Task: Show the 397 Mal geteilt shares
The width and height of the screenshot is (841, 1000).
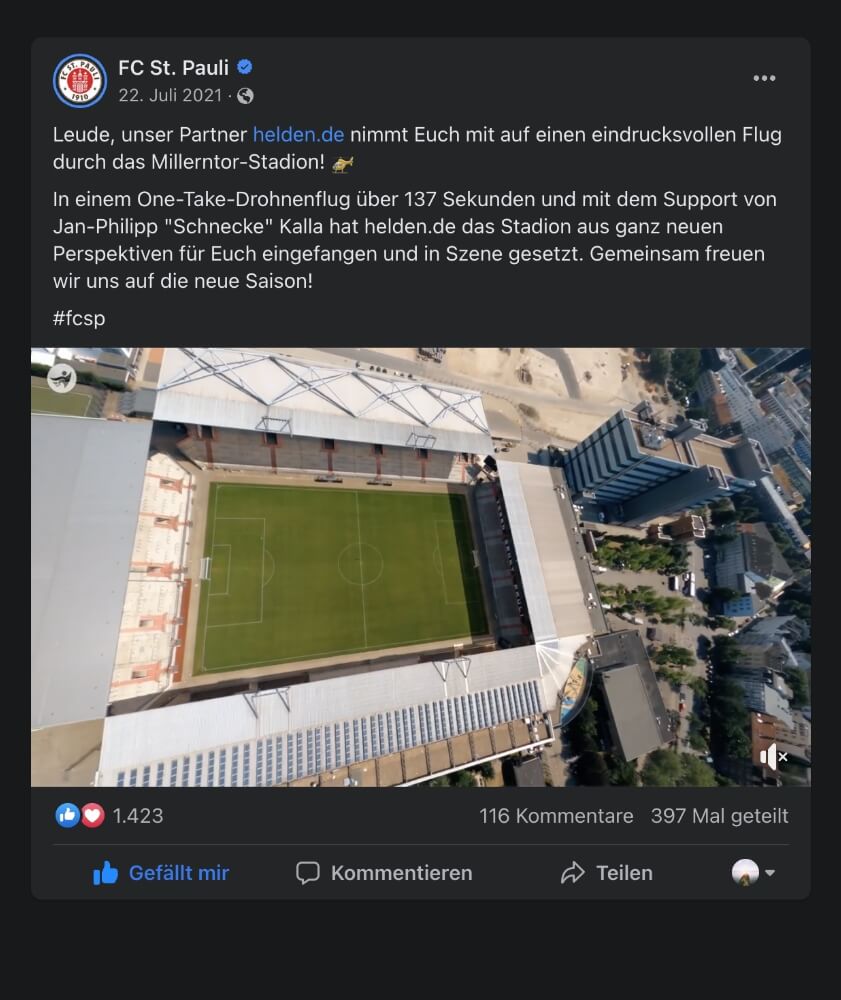Action: coord(719,816)
